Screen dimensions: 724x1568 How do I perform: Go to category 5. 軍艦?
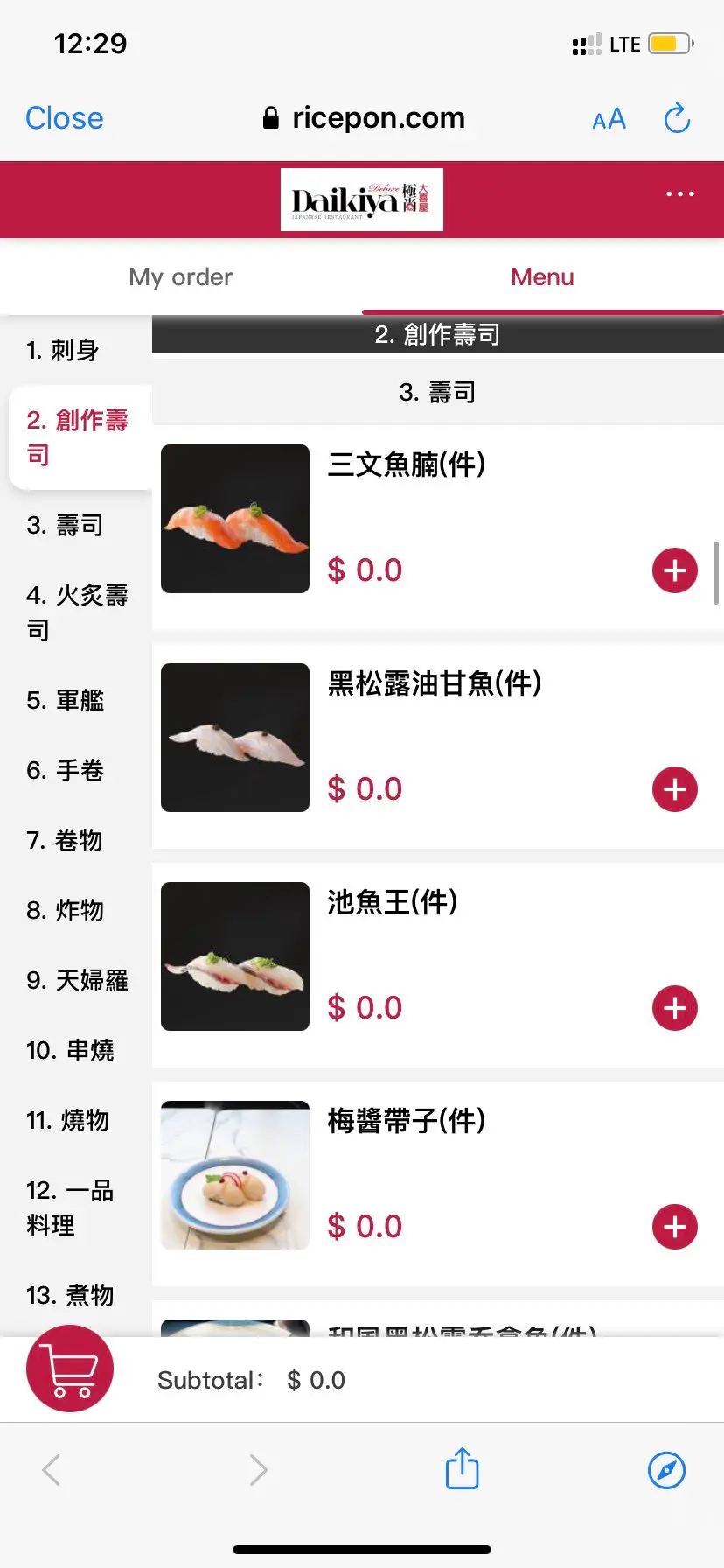tap(66, 700)
